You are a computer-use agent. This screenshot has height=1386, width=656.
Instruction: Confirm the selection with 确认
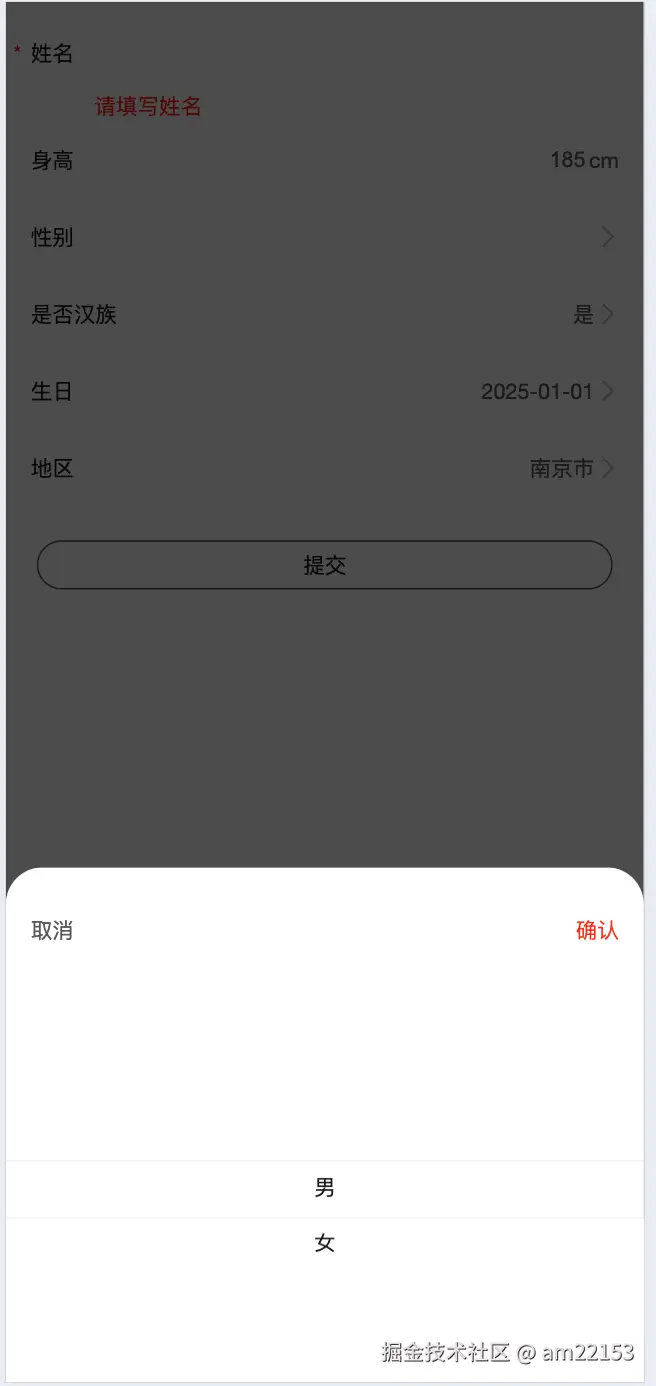(x=597, y=931)
